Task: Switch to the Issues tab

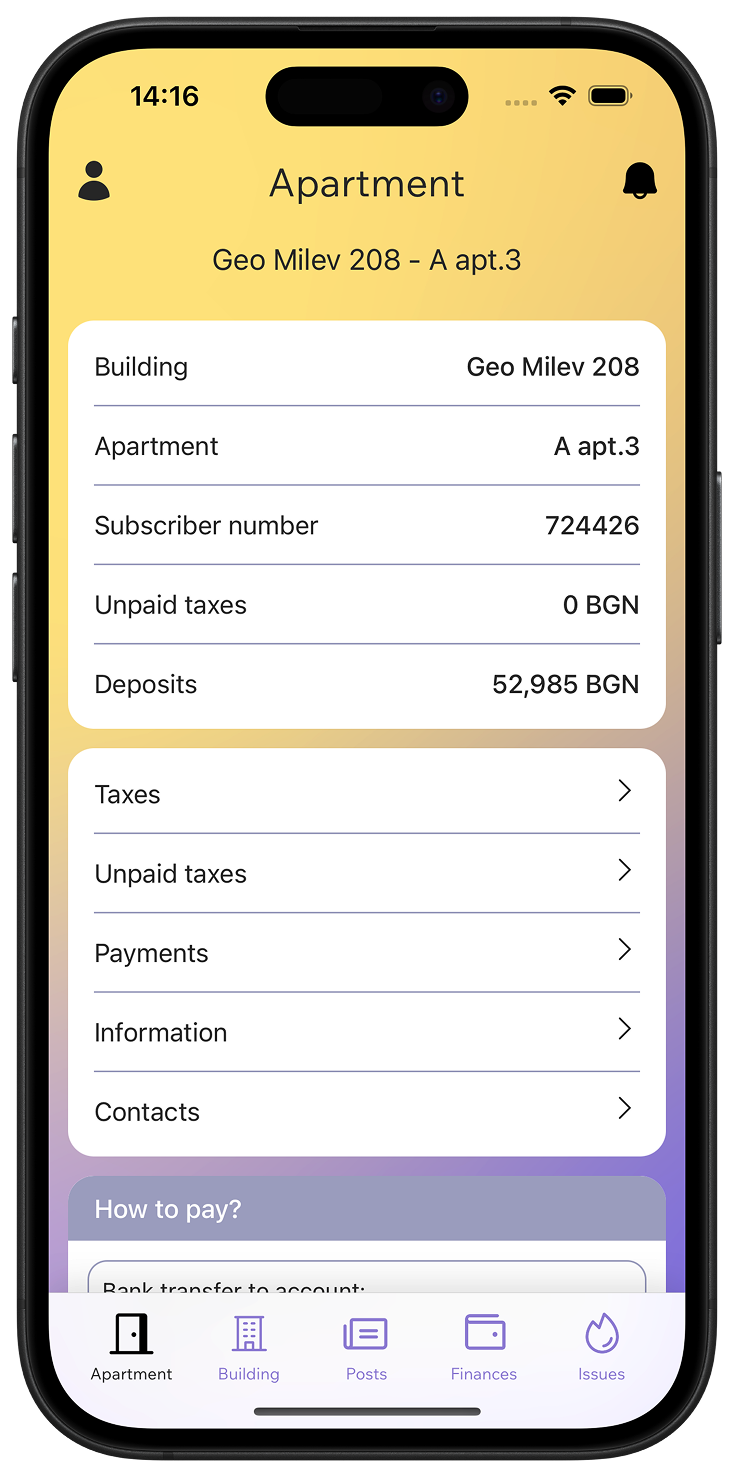Action: 601,1347
